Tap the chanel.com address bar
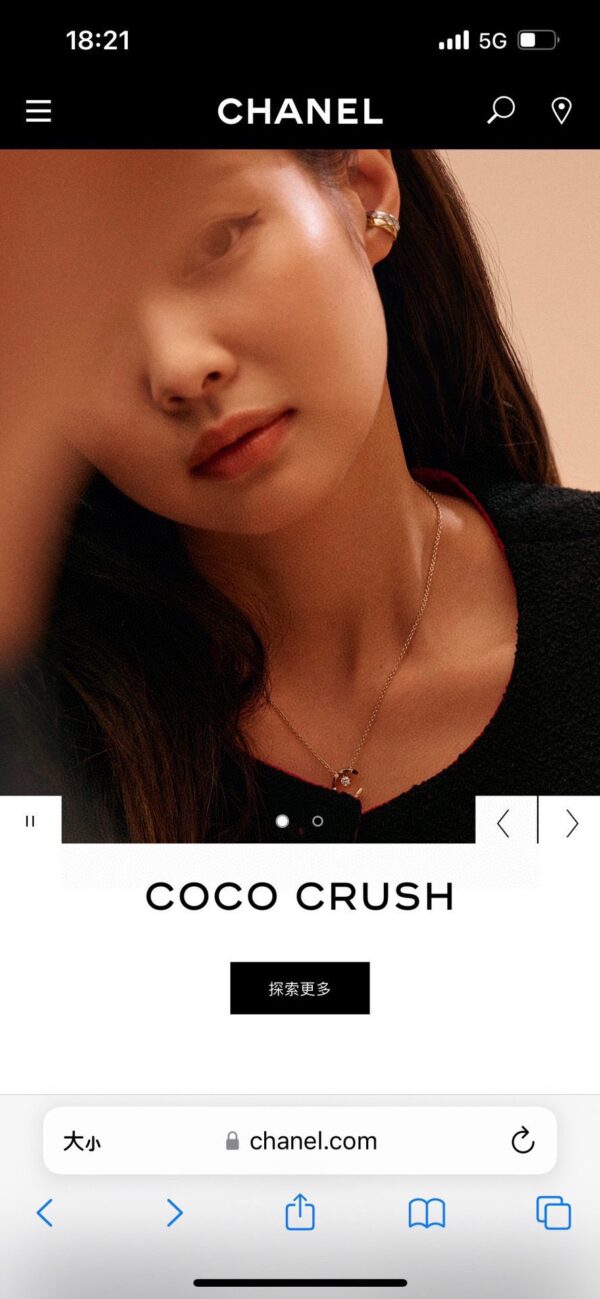This screenshot has width=600, height=1299. (x=312, y=1141)
